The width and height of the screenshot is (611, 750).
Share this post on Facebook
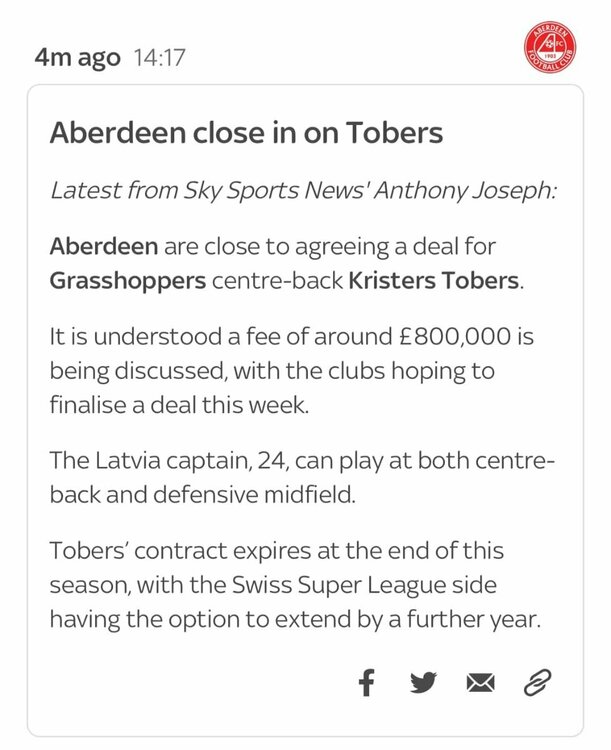367,684
